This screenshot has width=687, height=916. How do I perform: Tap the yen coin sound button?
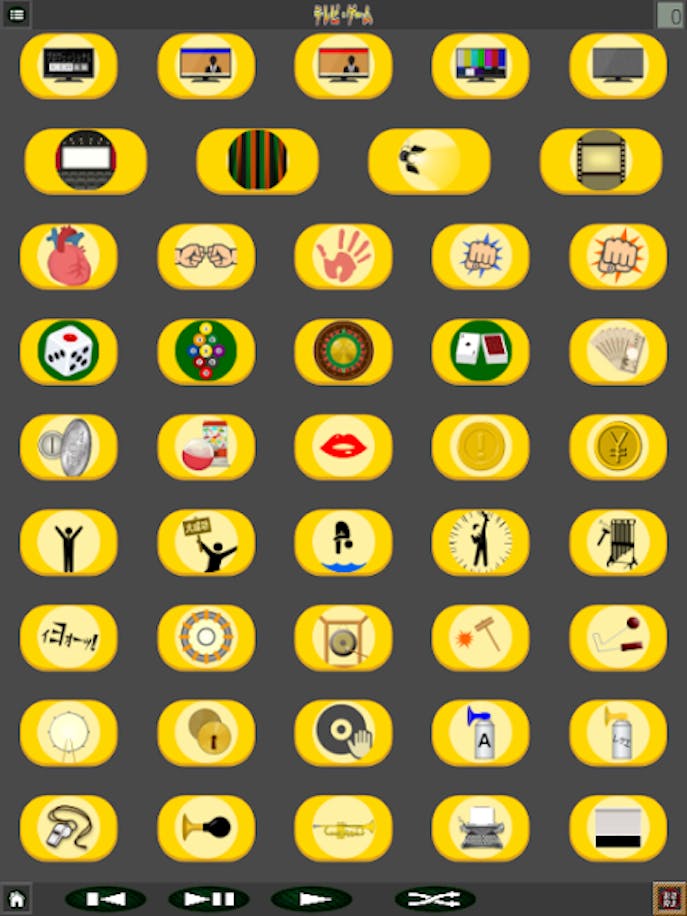tap(618, 447)
